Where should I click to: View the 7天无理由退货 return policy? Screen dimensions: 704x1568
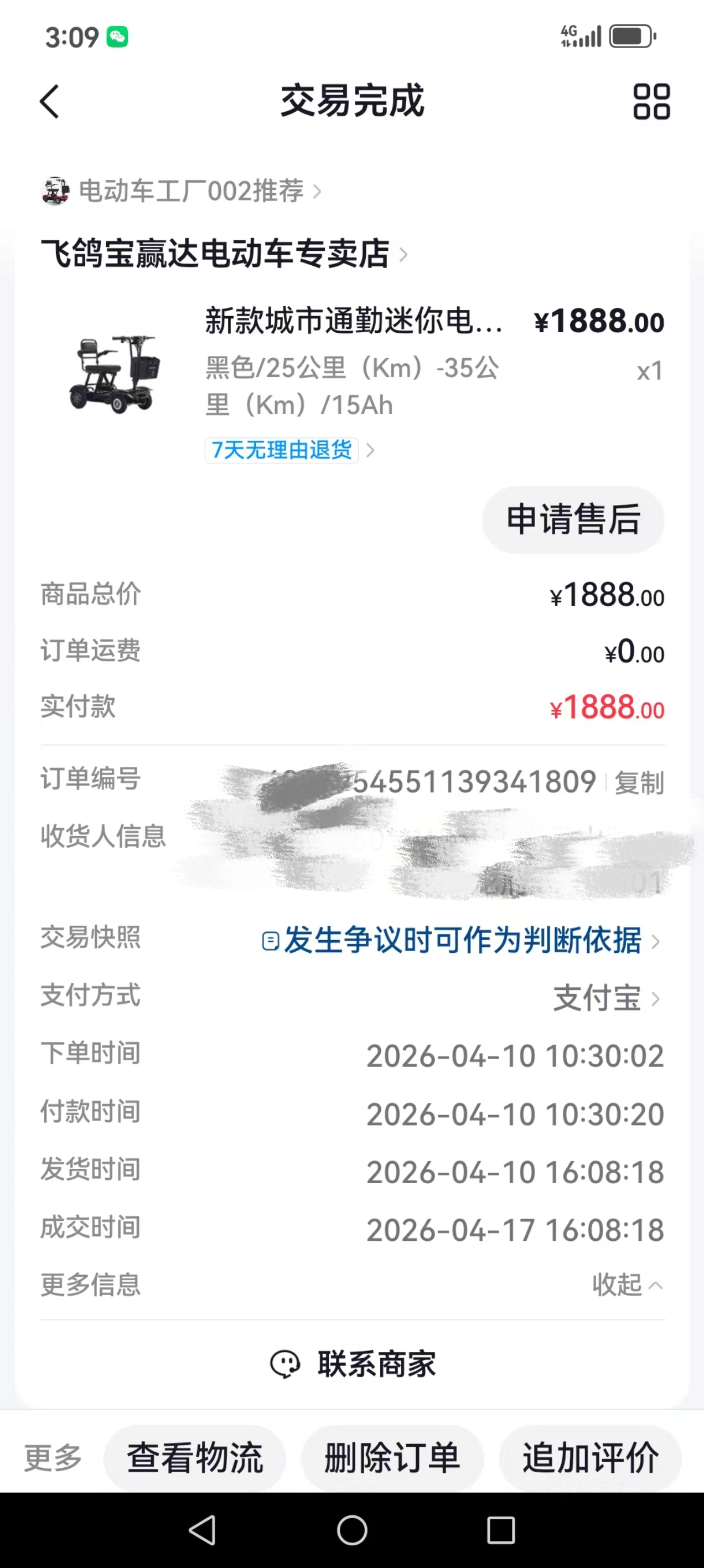289,451
